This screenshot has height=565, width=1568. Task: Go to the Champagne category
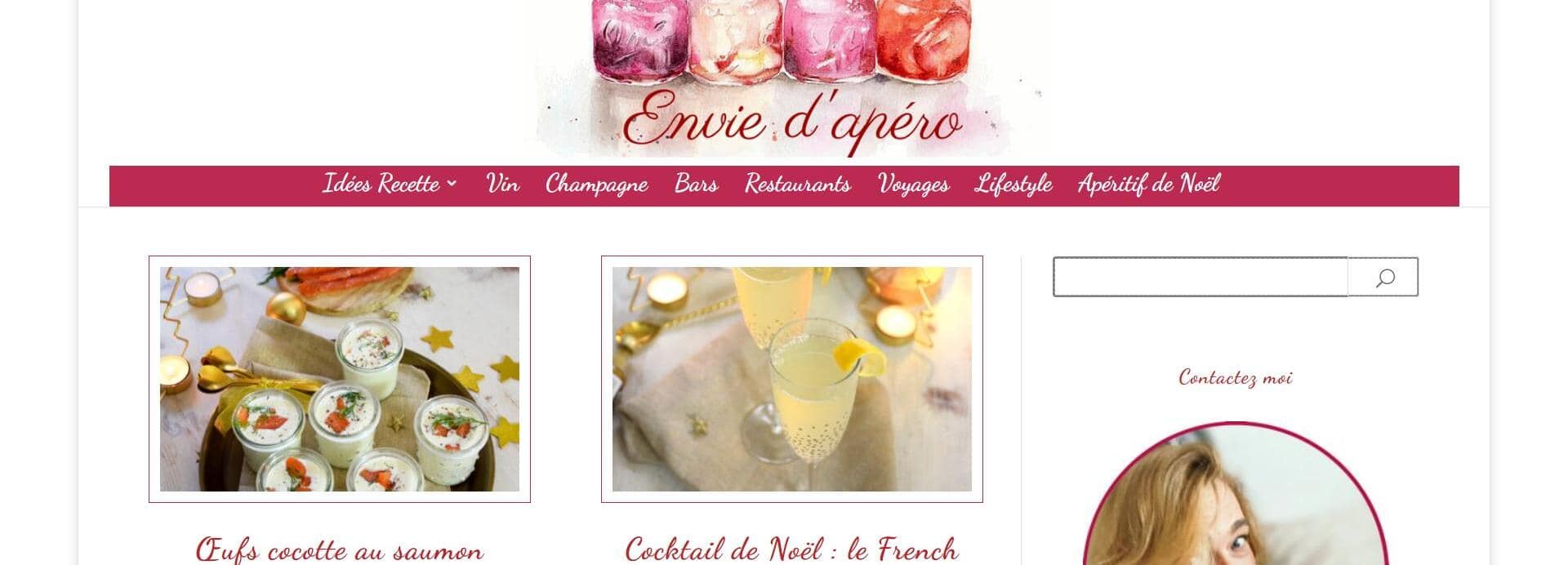596,185
